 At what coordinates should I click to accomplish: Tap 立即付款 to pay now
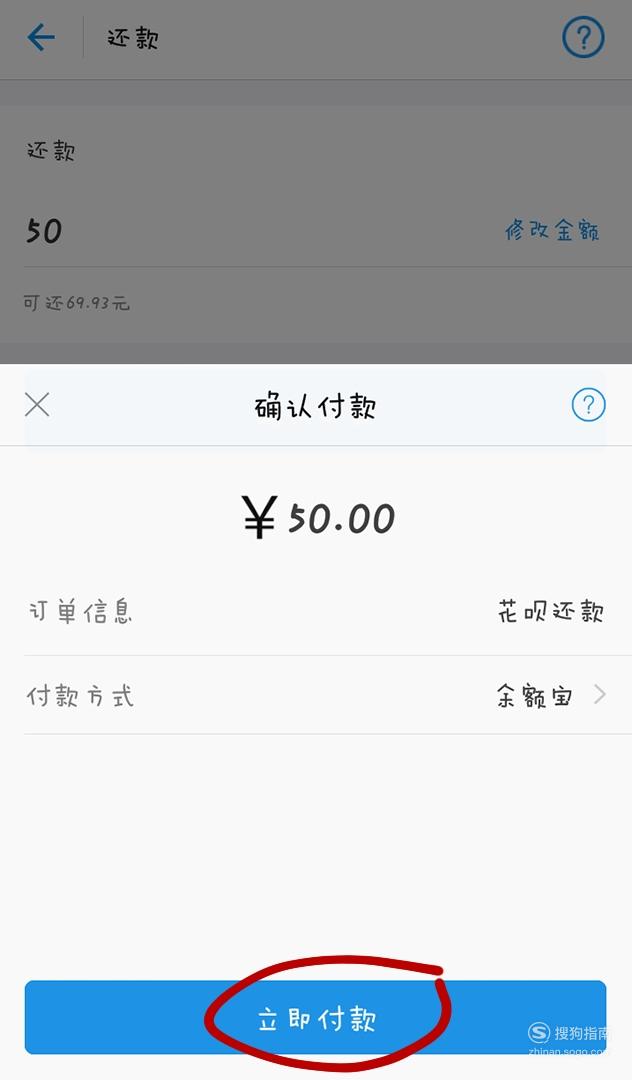[x=315, y=1017]
